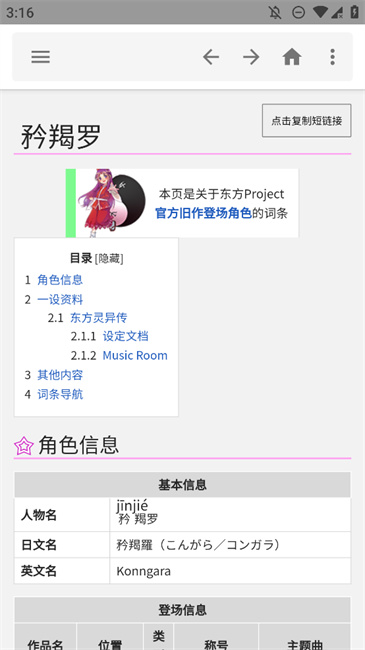Jump to 东方灵异传 subsection
The width and height of the screenshot is (365, 650).
coord(99,318)
